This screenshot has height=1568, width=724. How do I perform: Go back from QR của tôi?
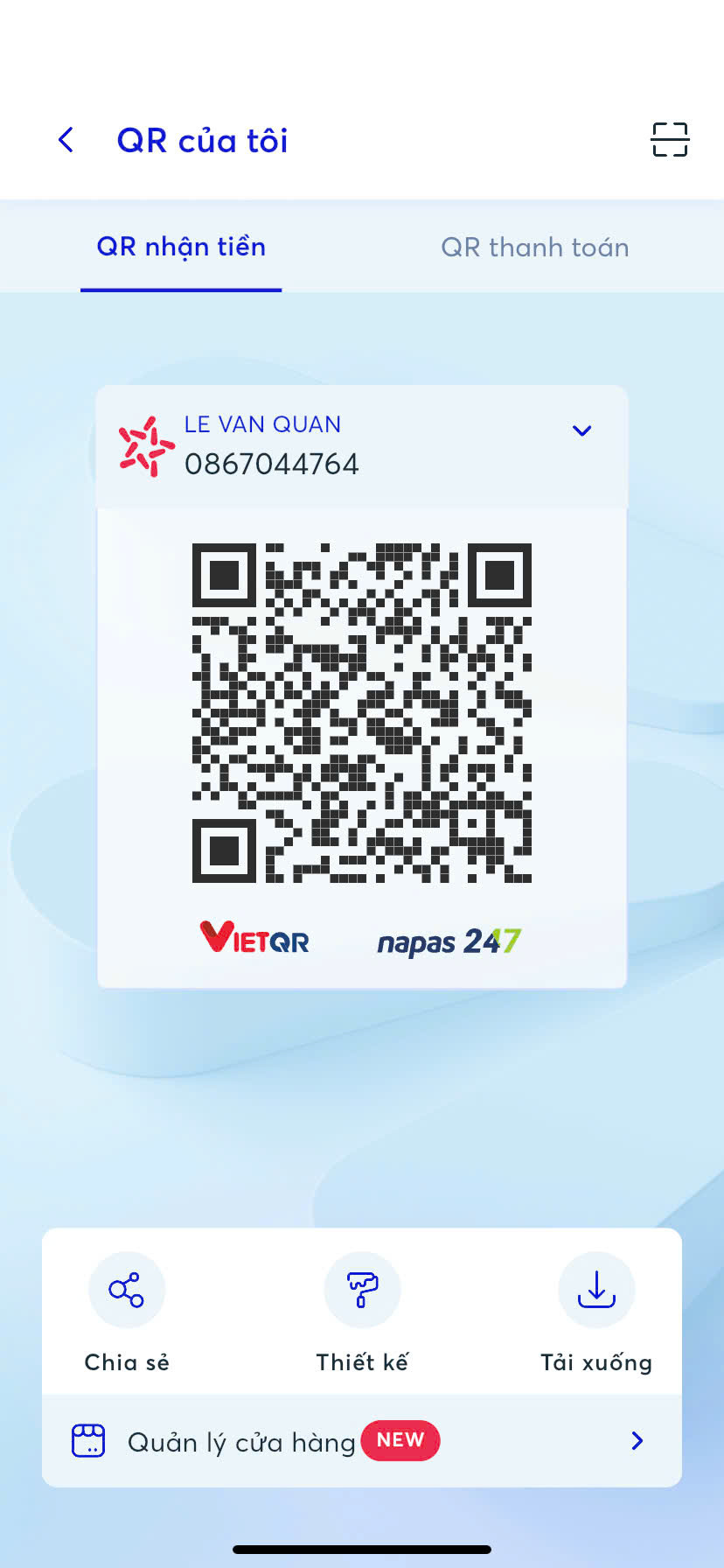[66, 140]
